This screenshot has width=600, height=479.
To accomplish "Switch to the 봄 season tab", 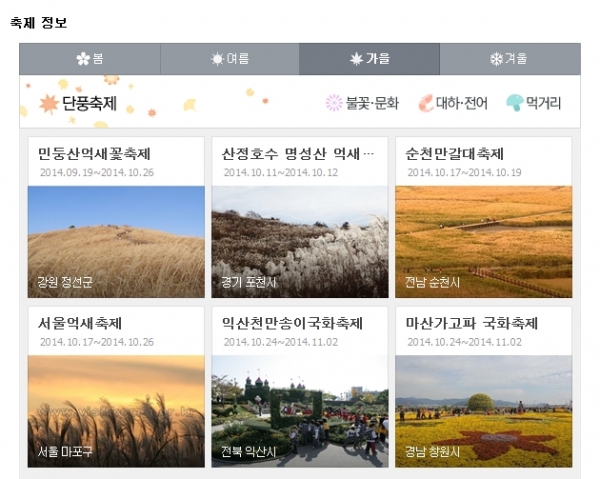I will (90, 59).
